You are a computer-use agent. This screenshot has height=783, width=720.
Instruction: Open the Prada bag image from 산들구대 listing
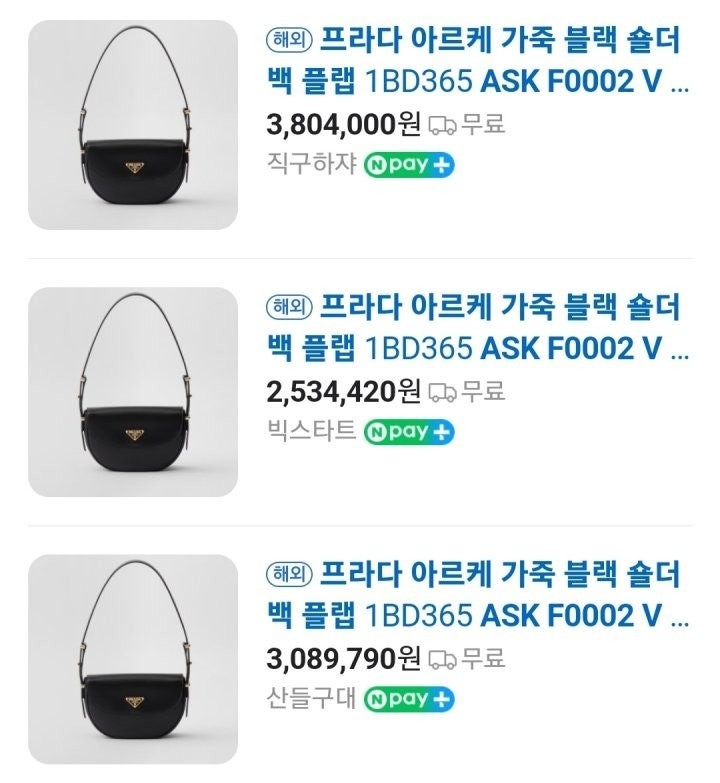pos(133,659)
